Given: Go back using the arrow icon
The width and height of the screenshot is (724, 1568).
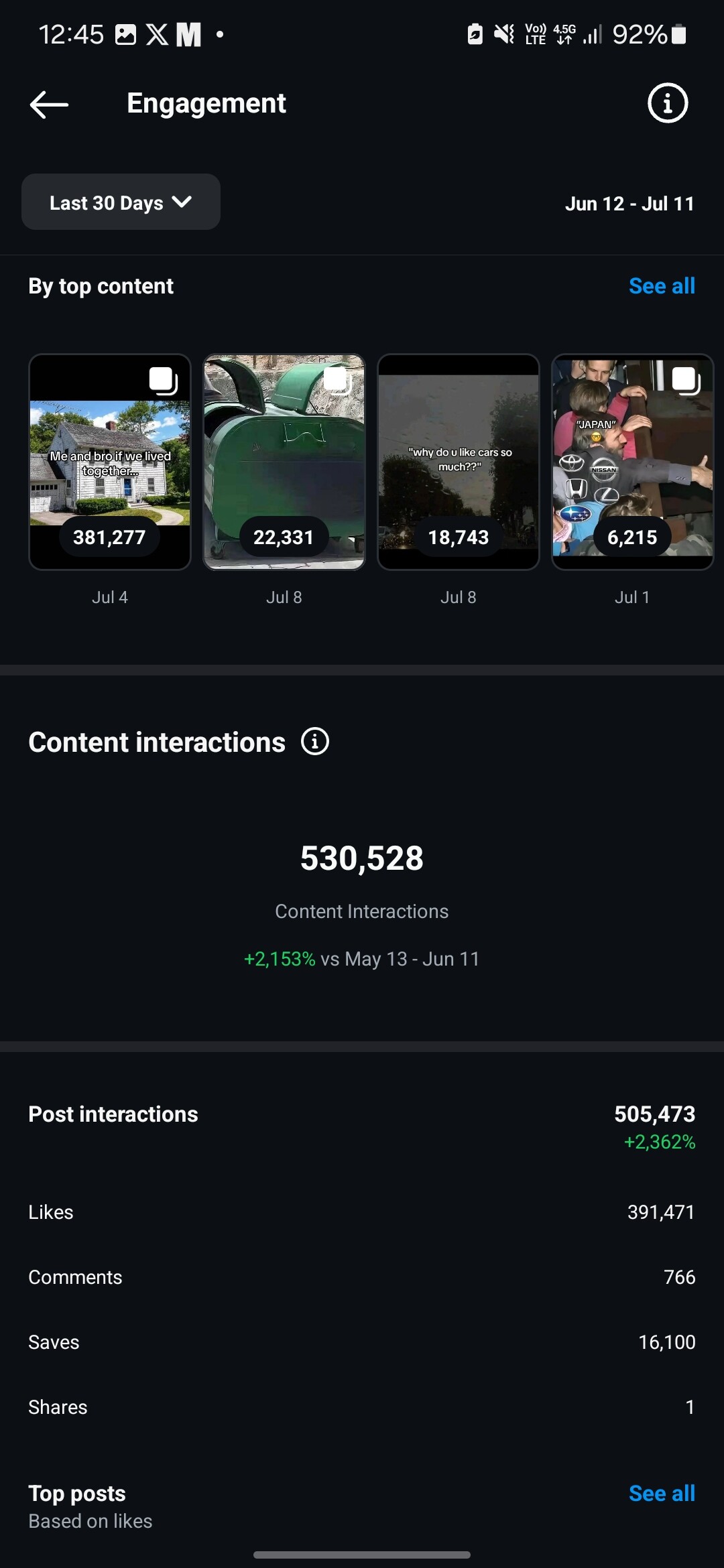Looking at the screenshot, I should coord(49,104).
